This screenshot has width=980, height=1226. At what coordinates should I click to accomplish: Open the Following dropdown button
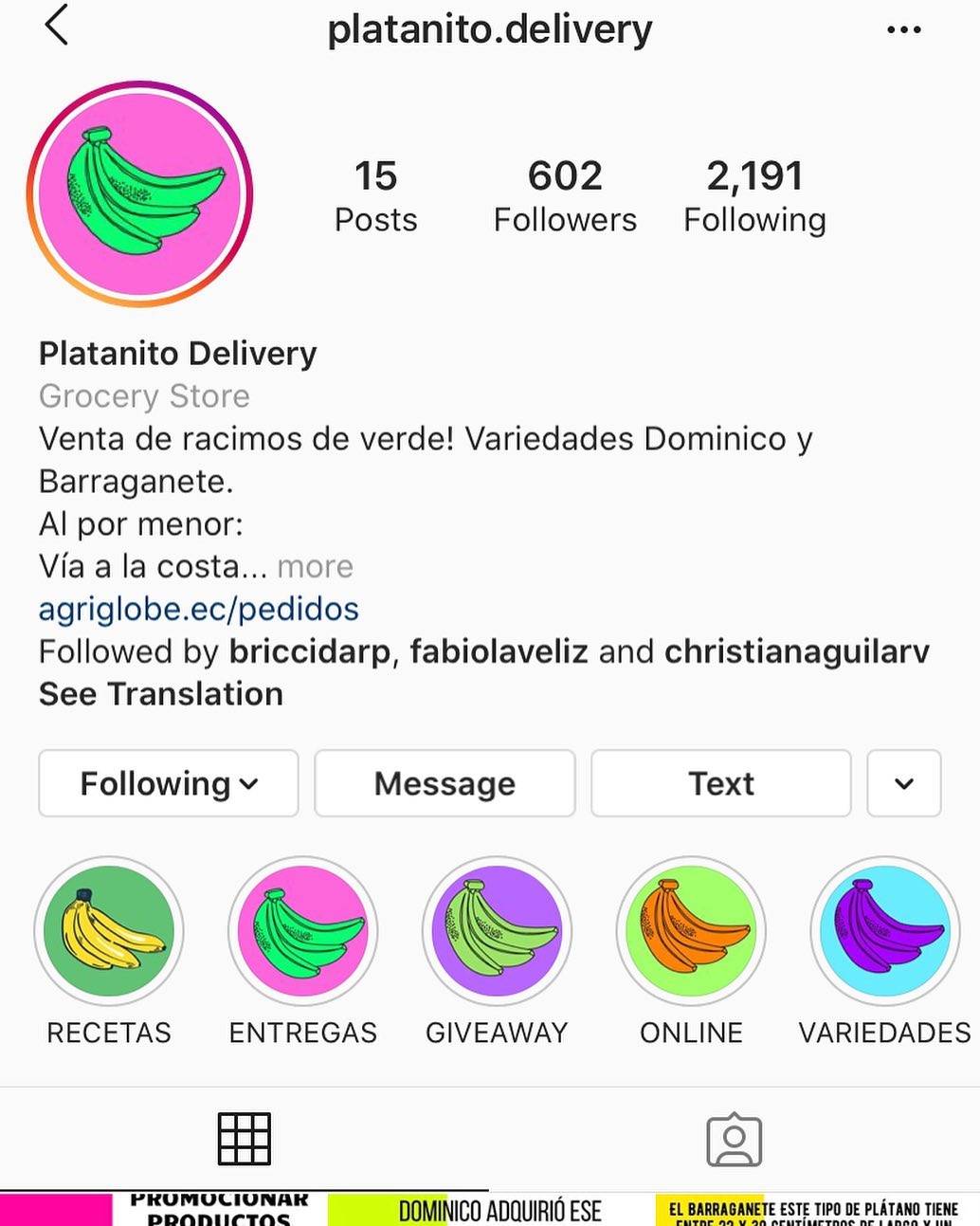tap(169, 783)
